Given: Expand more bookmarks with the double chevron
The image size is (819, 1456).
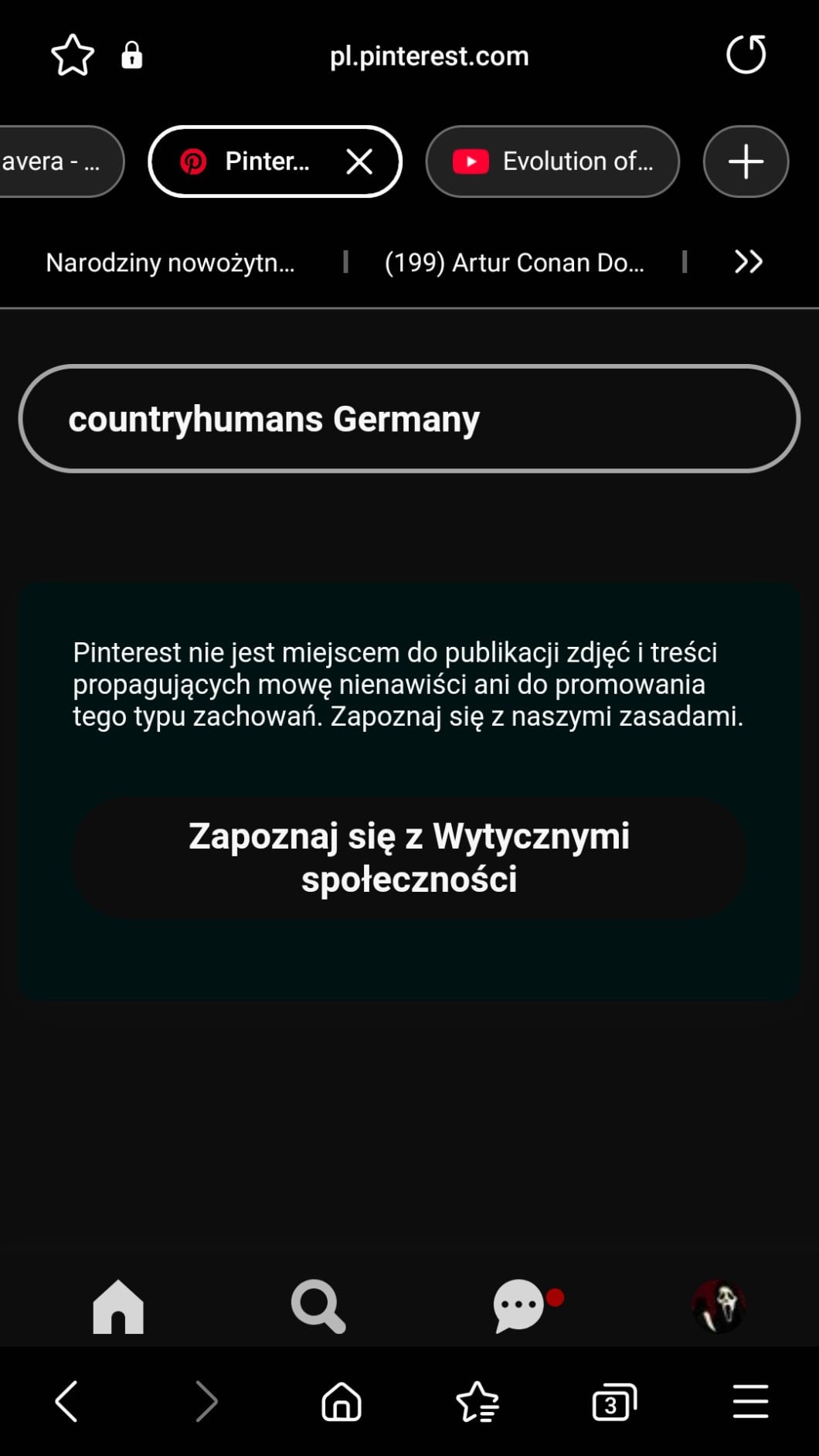Looking at the screenshot, I should click(x=748, y=262).
